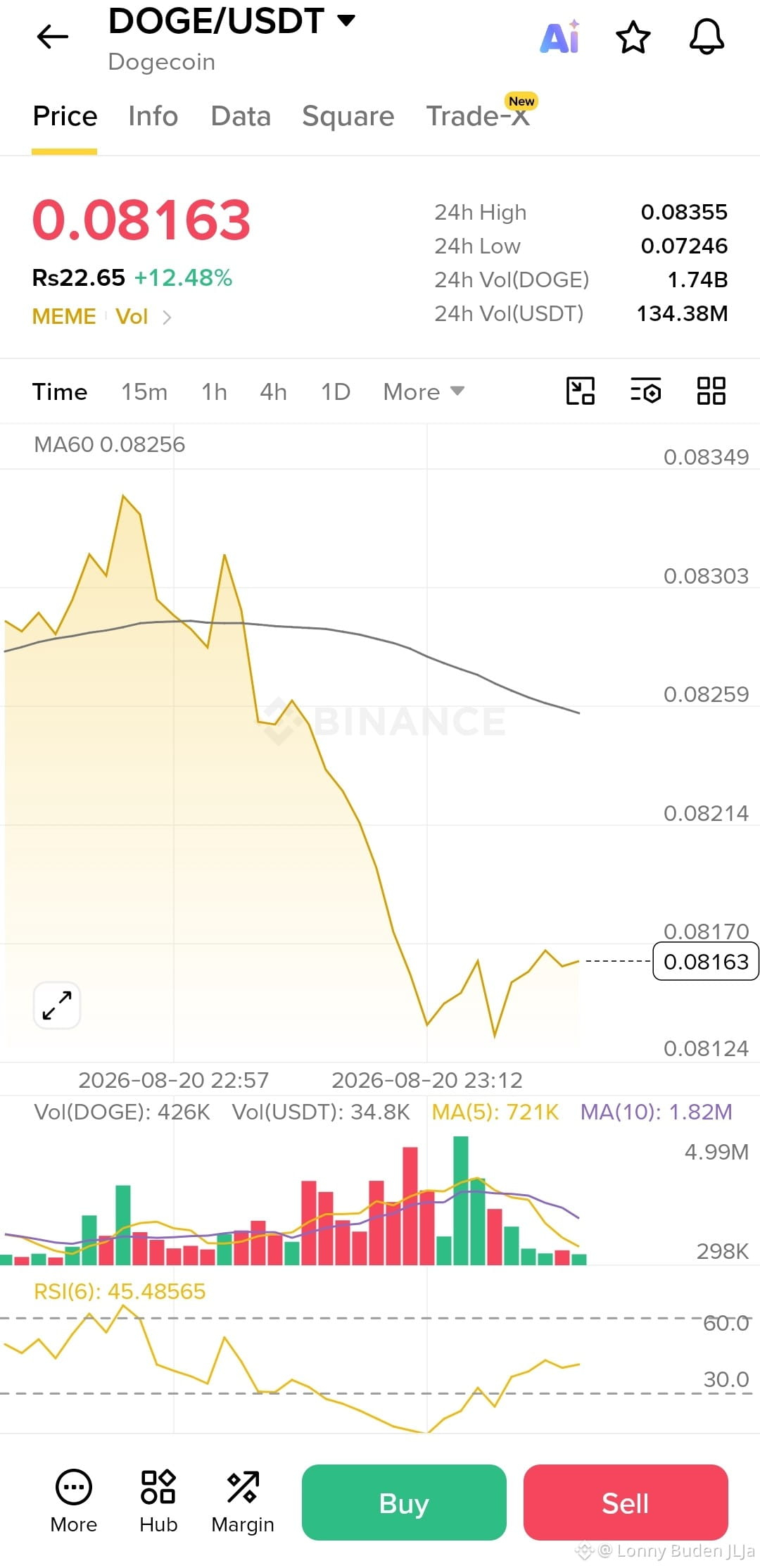Open the Square tab

(348, 116)
